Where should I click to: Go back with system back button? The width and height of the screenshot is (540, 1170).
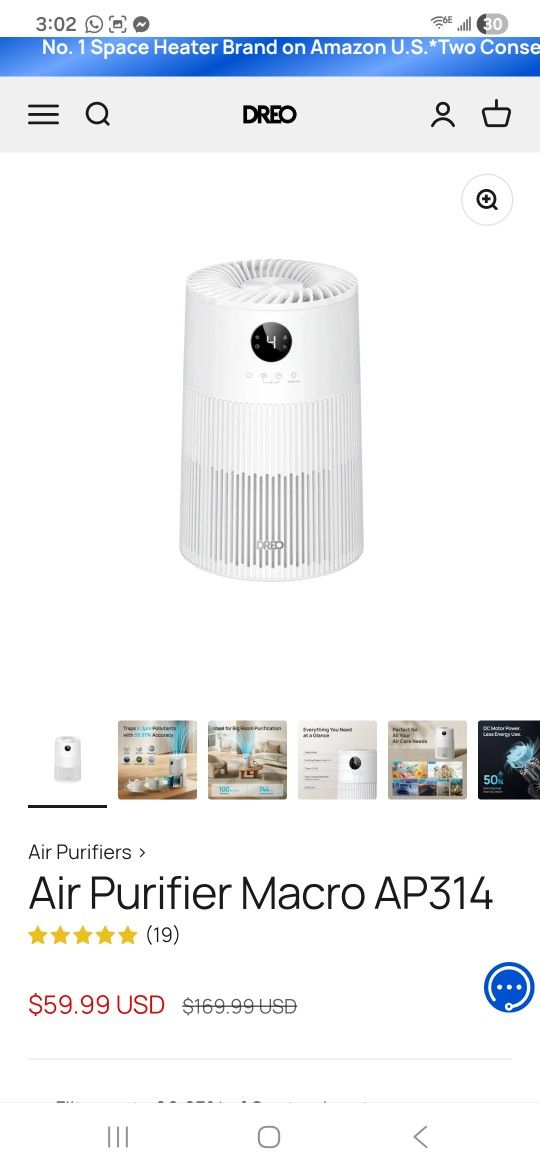coord(421,1137)
